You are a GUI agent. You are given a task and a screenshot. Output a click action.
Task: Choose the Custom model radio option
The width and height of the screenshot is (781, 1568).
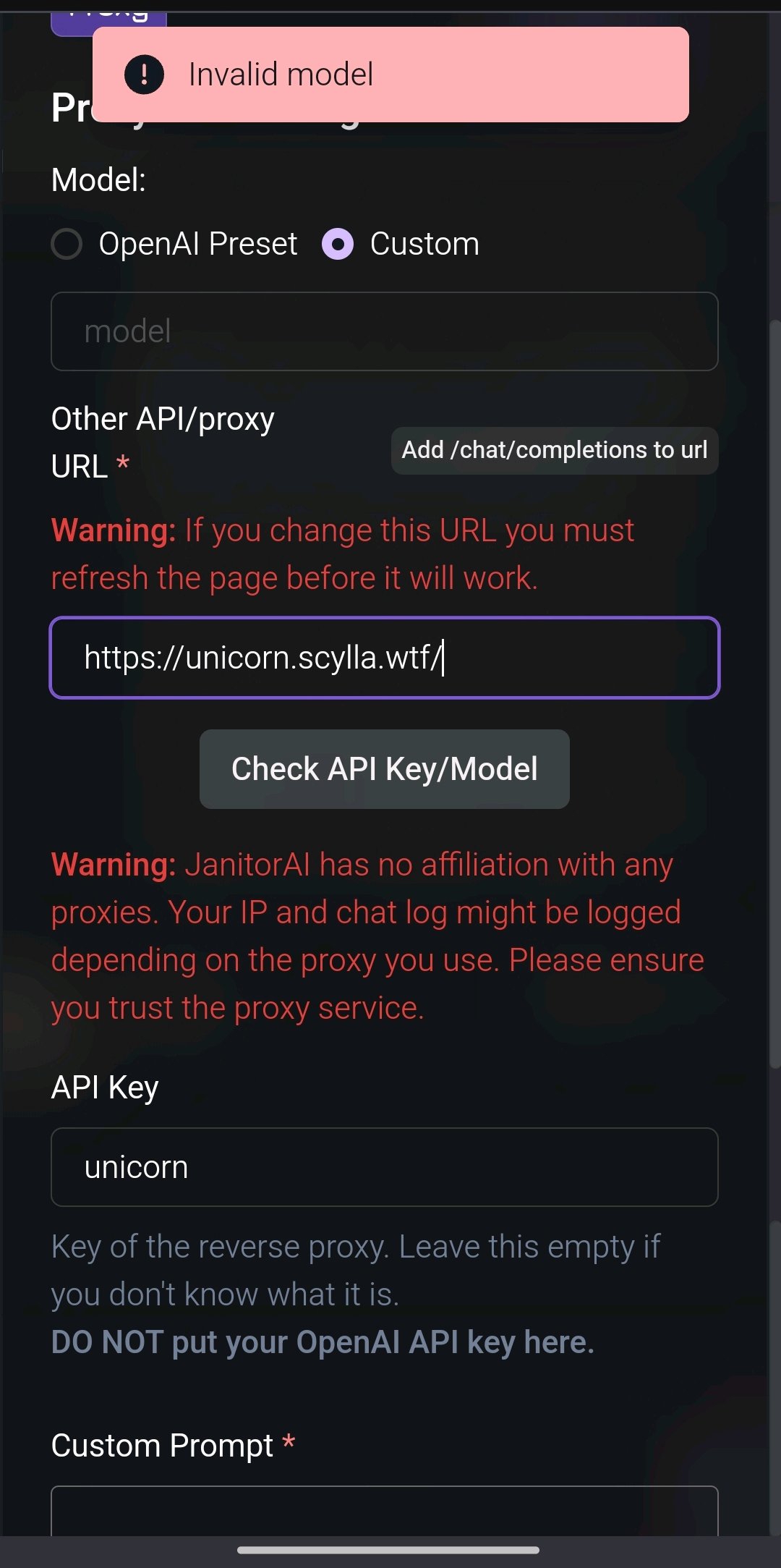338,244
